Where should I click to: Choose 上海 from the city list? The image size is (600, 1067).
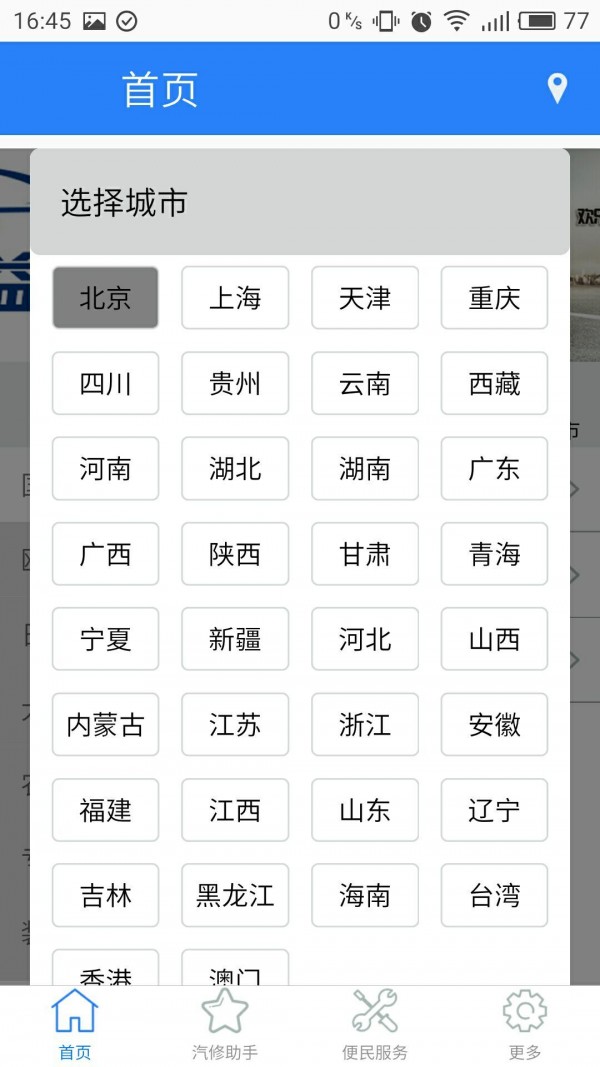pos(235,298)
